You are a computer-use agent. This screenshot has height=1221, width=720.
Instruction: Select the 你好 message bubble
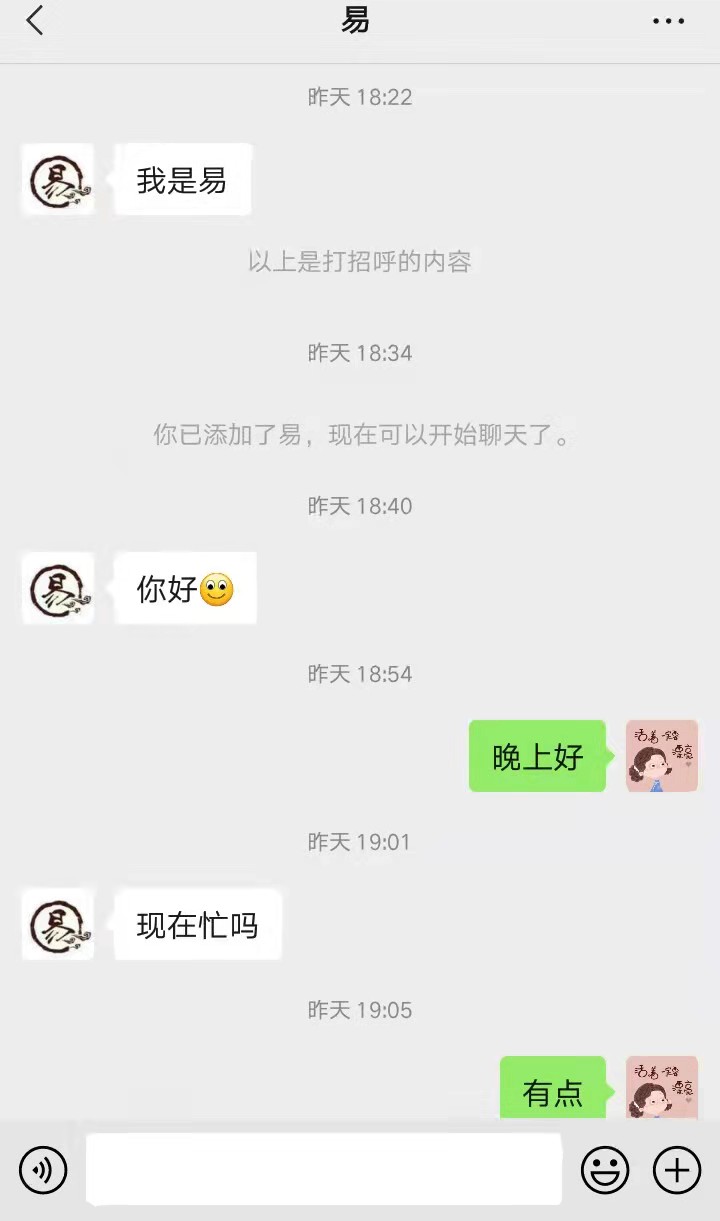(x=185, y=589)
